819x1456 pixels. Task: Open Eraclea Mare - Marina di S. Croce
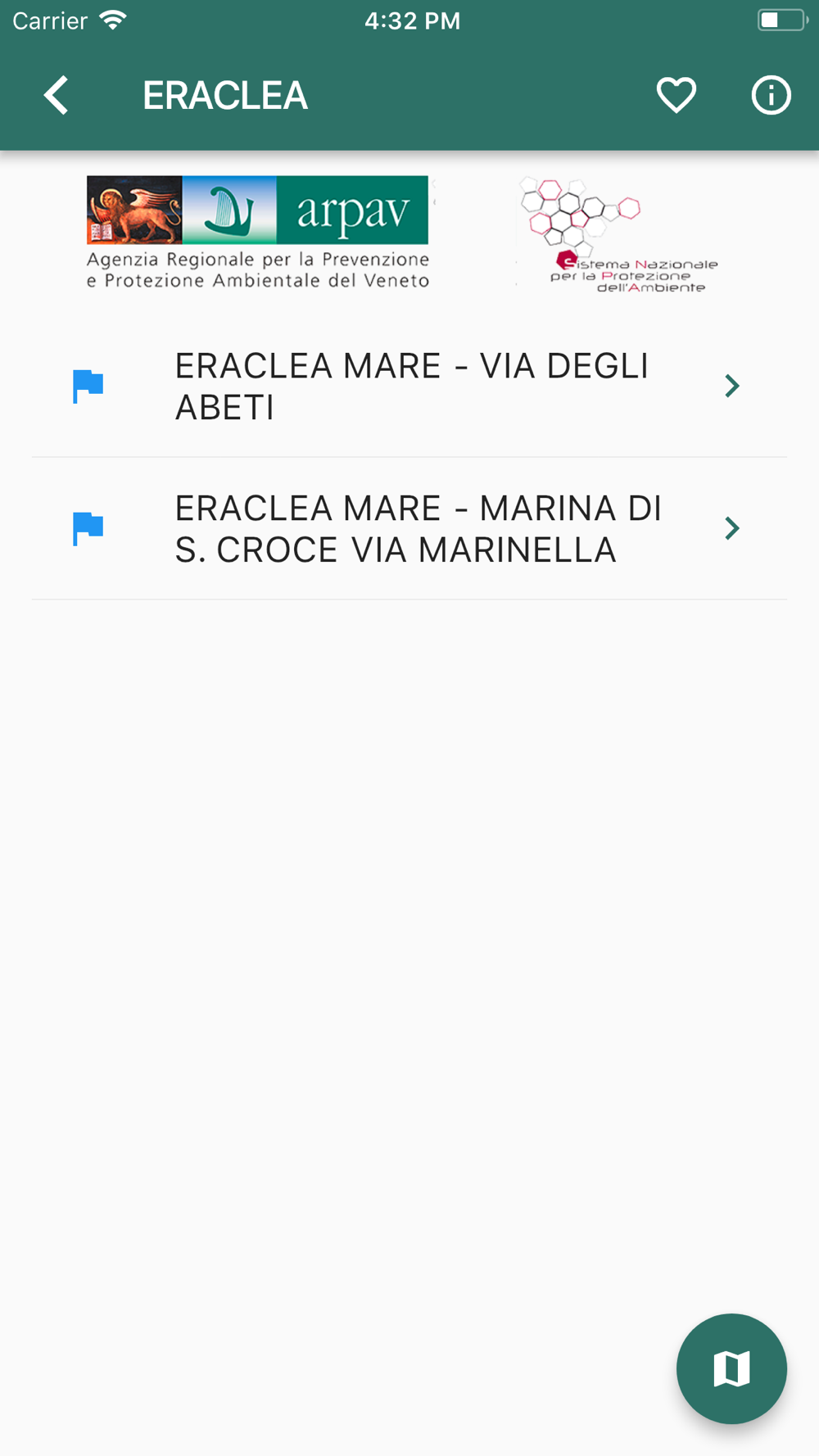click(409, 529)
